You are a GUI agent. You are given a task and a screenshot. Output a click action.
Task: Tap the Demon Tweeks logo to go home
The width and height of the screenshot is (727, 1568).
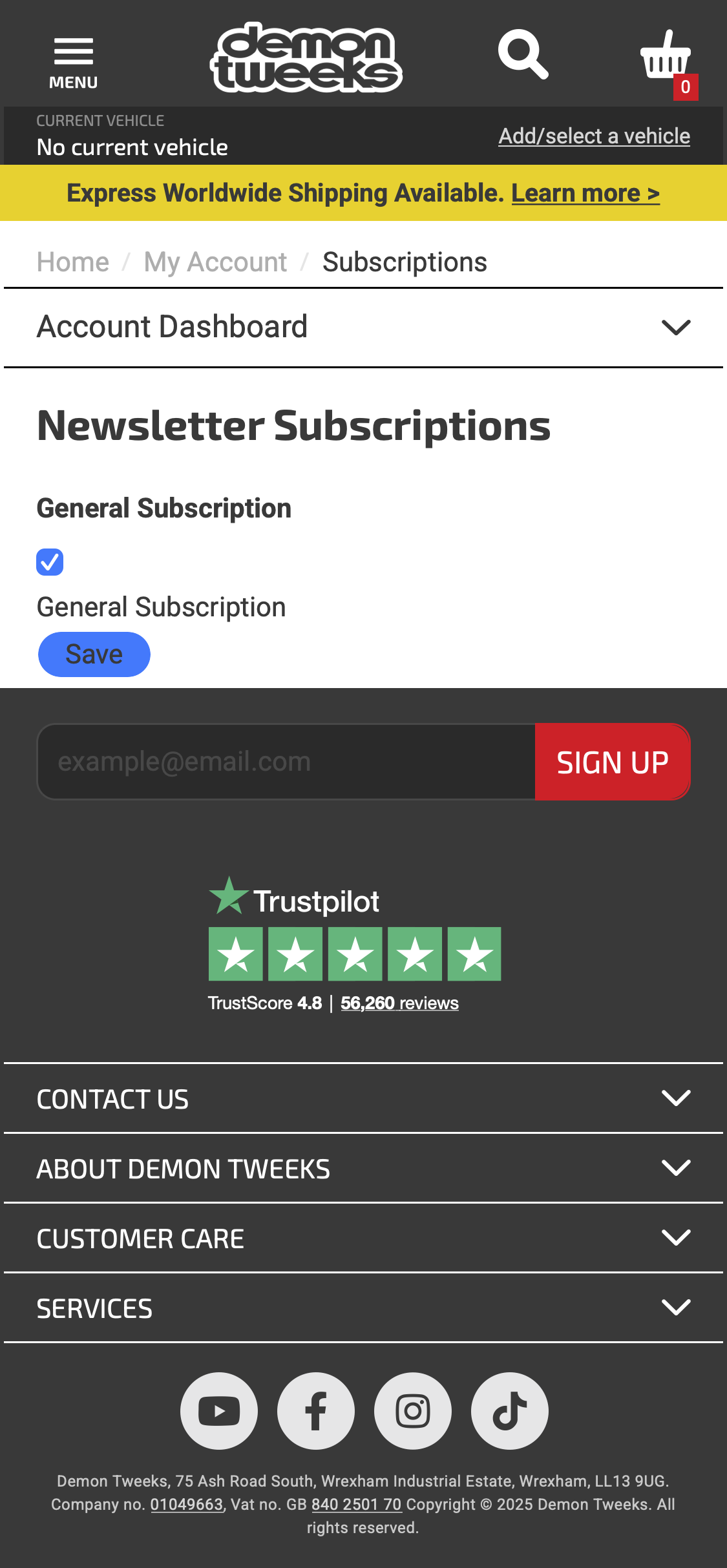click(x=306, y=58)
